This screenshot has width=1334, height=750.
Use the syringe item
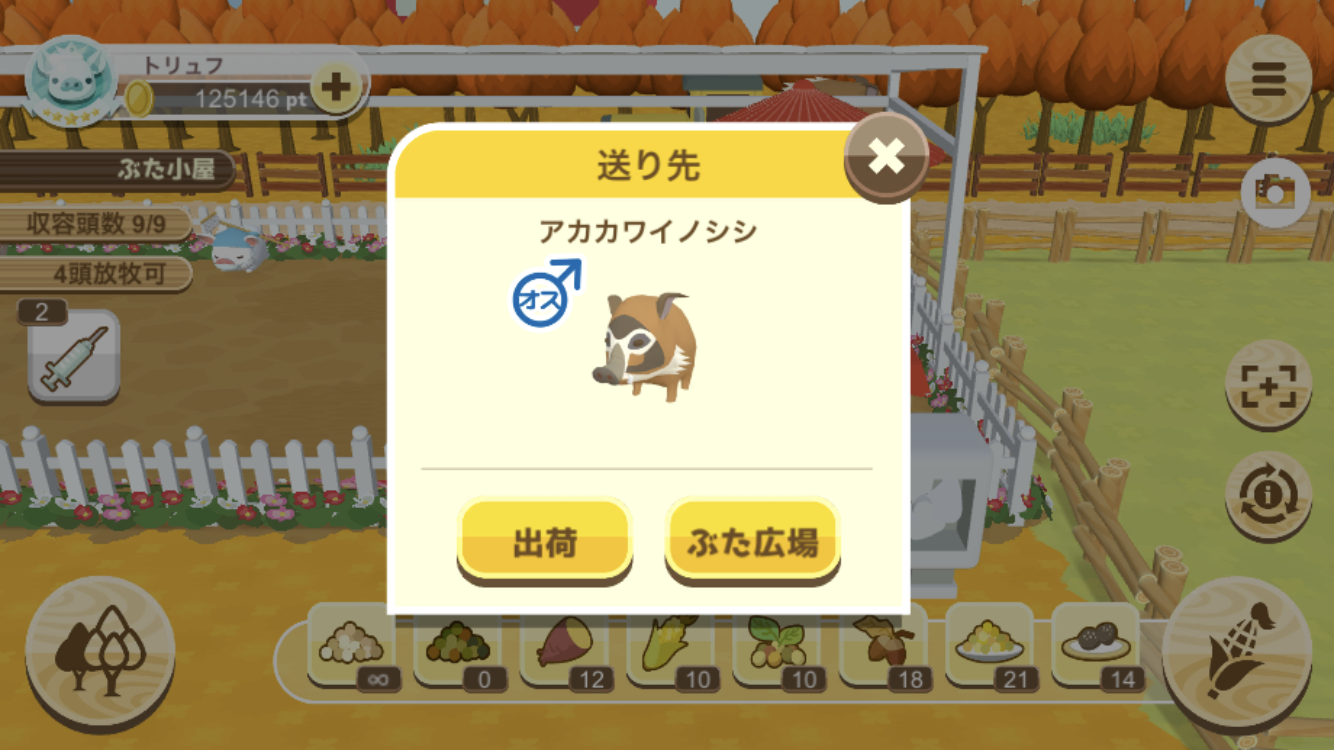pos(74,357)
